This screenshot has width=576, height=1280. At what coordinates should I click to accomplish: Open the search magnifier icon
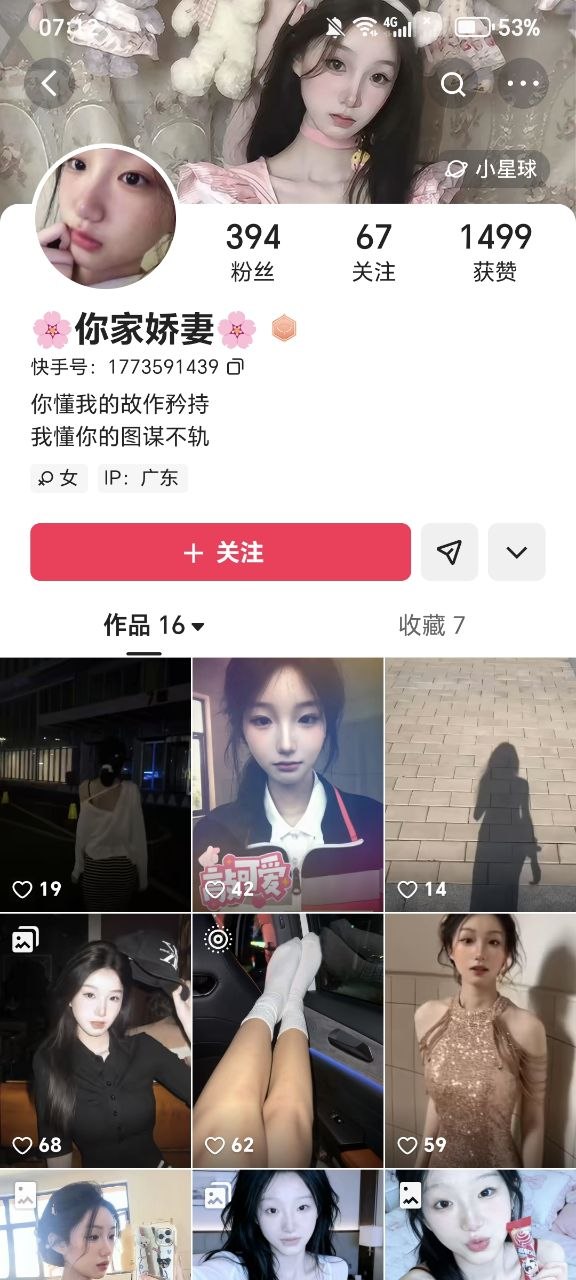(453, 84)
